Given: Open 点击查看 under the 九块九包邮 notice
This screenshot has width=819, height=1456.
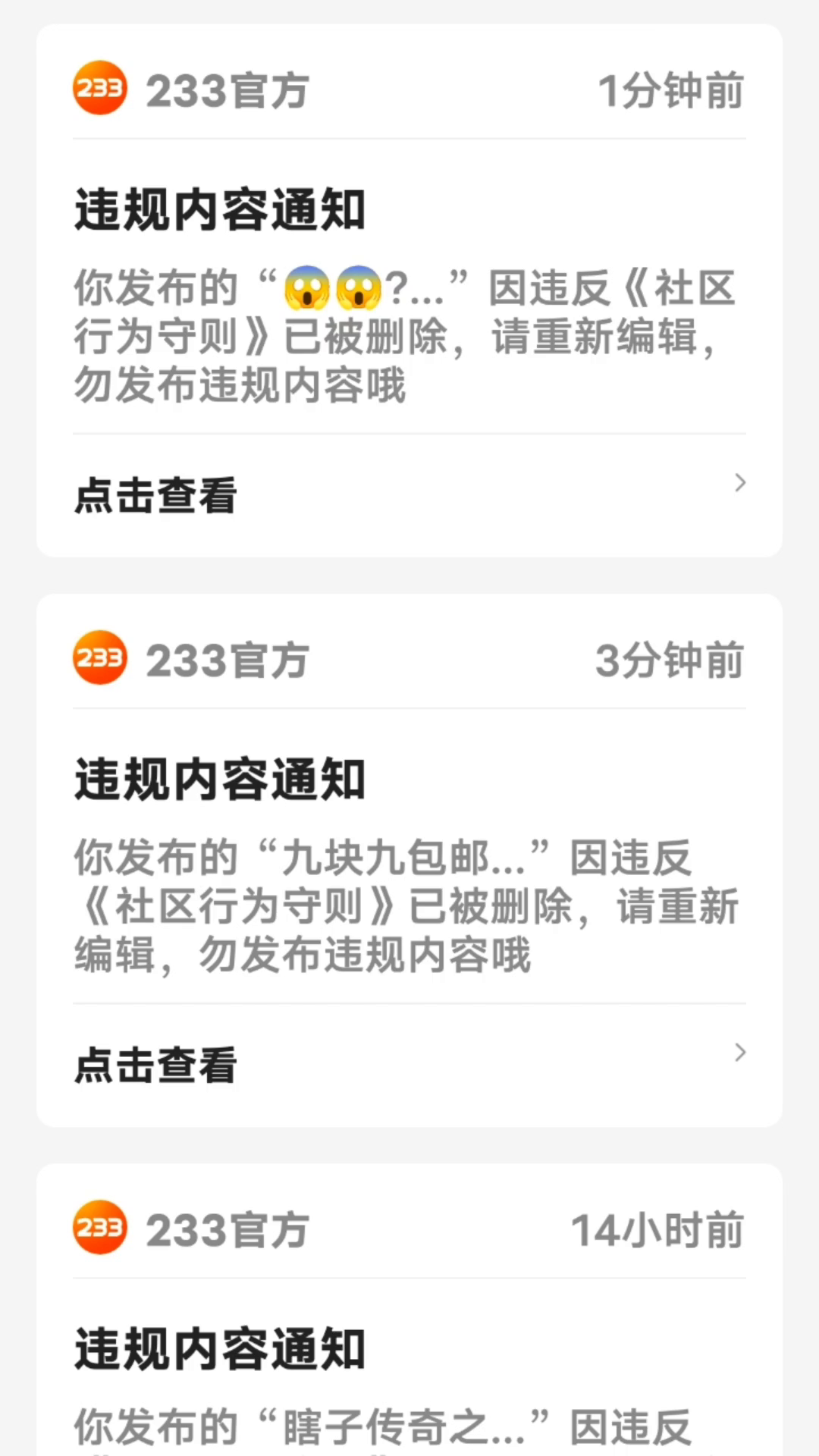Looking at the screenshot, I should coord(409,1065).
